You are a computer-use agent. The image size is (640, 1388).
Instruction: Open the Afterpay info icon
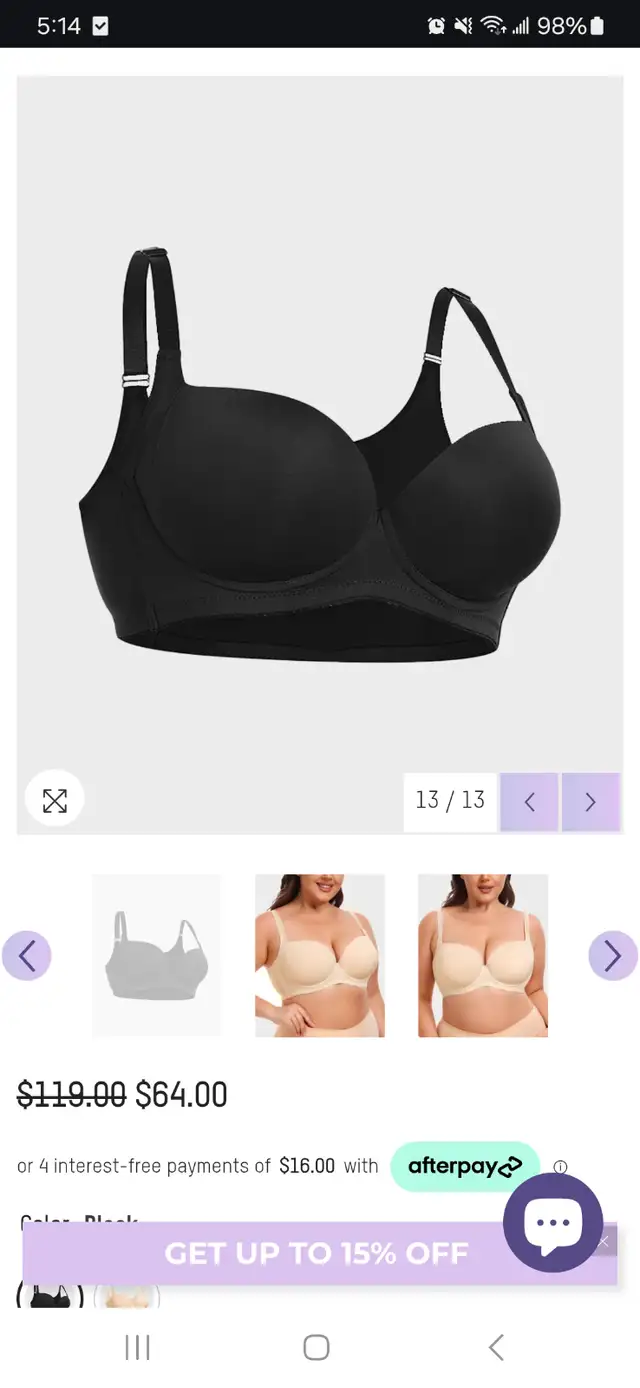(x=560, y=1167)
